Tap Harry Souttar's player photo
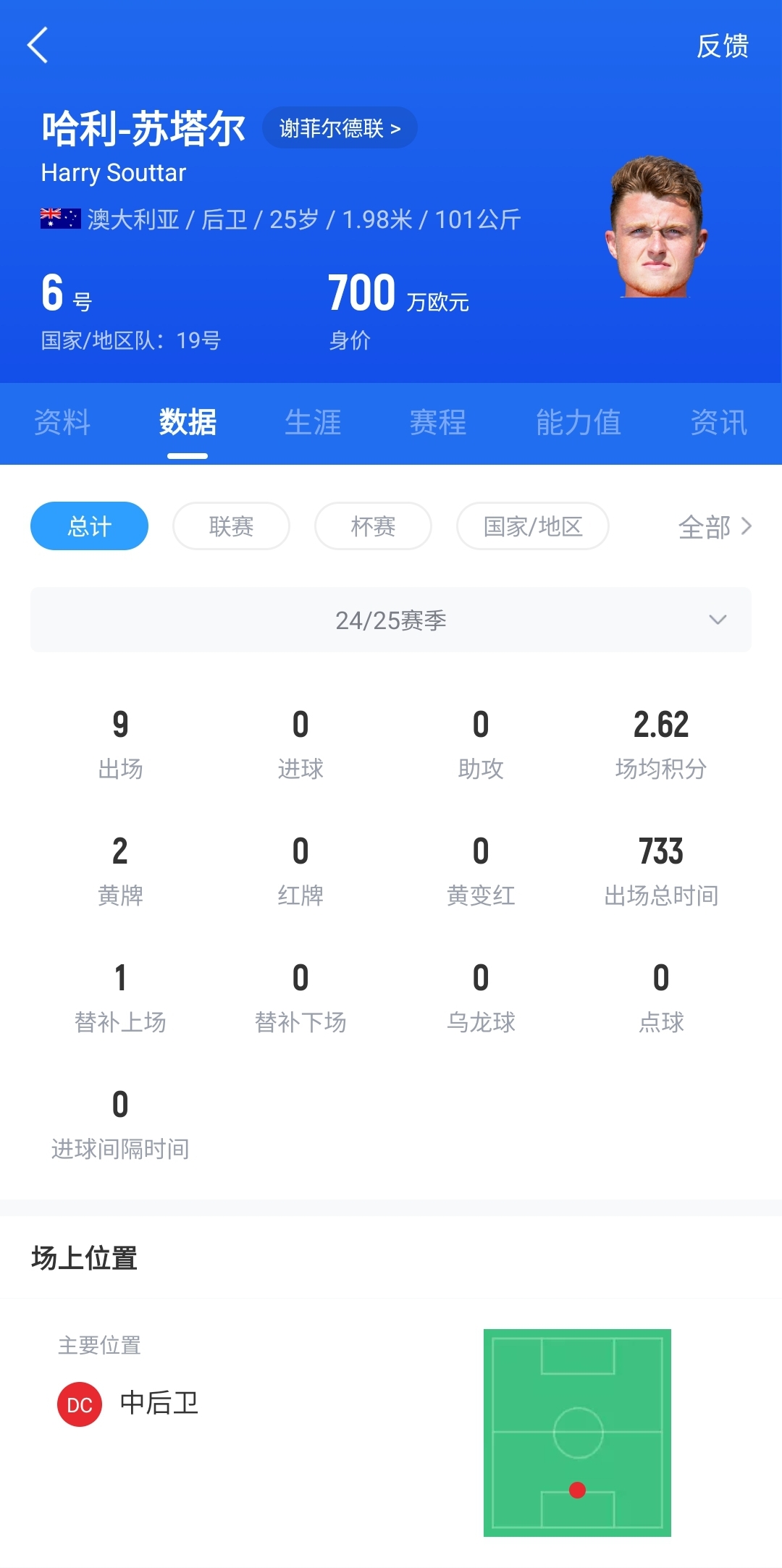 tap(655, 228)
